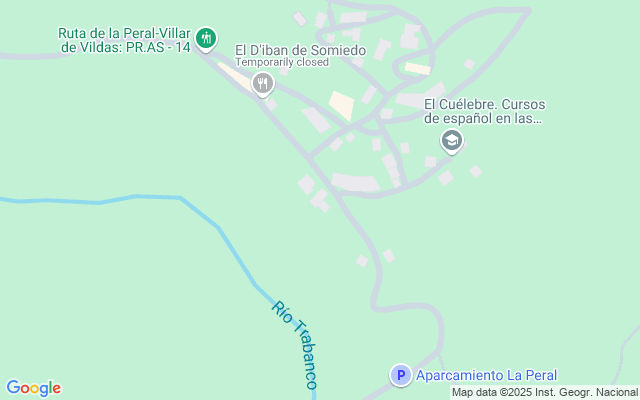This screenshot has width=640, height=400.
Task: Open the Ruta de la Peral-Villar de Vildas hiking marker
Action: (x=206, y=39)
